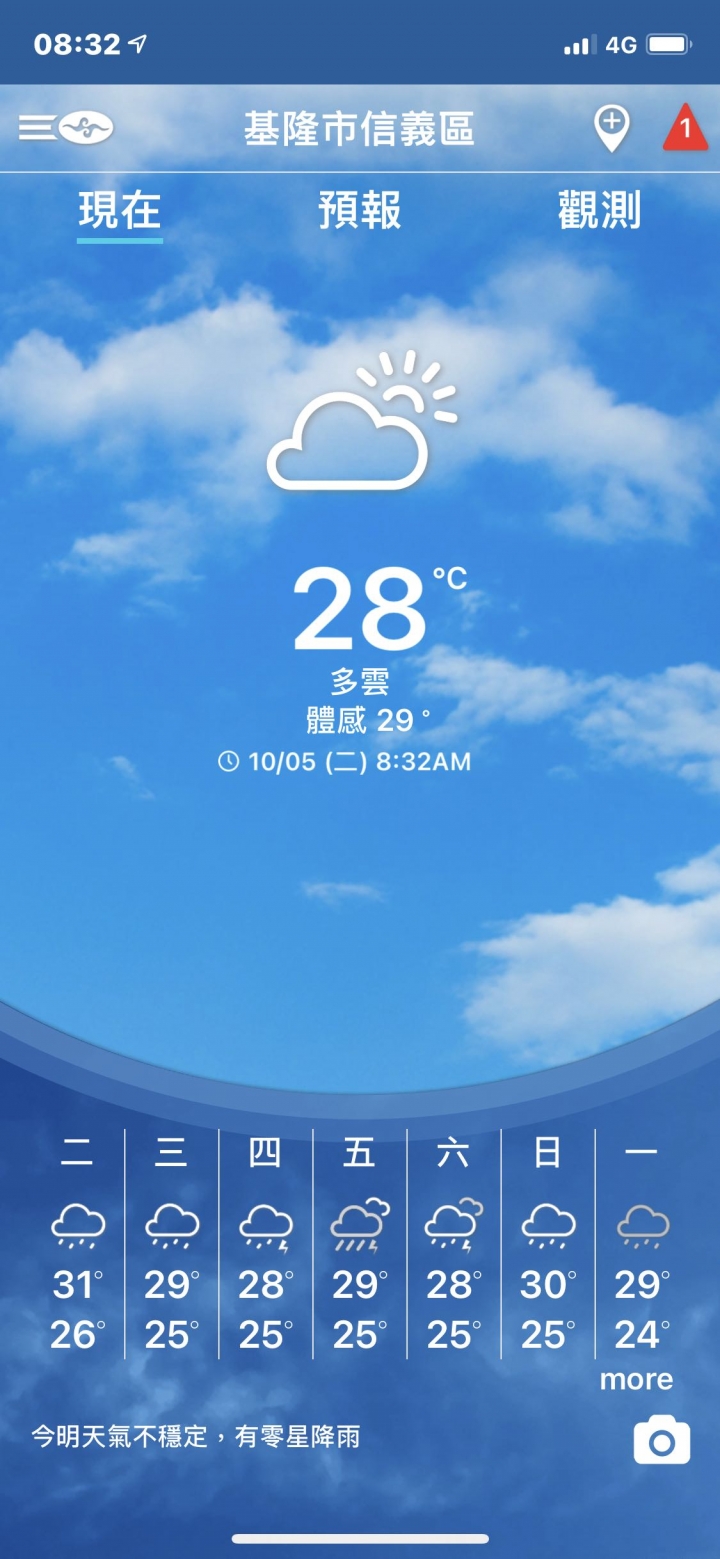The image size is (720, 1559).
Task: Switch to the 觀測 tab
Action: tap(599, 211)
